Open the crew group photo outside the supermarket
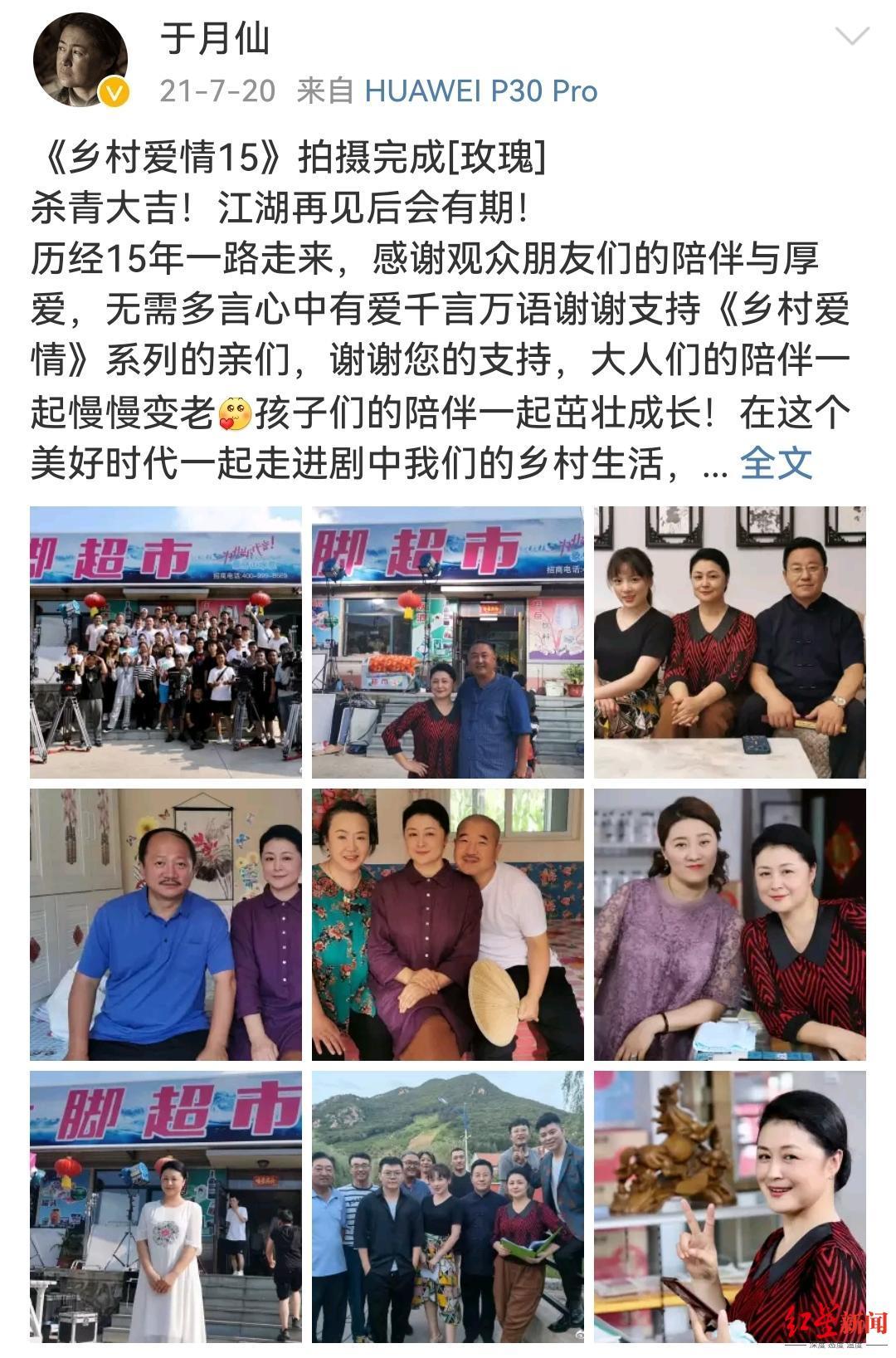The height and width of the screenshot is (1358, 896). tap(166, 642)
